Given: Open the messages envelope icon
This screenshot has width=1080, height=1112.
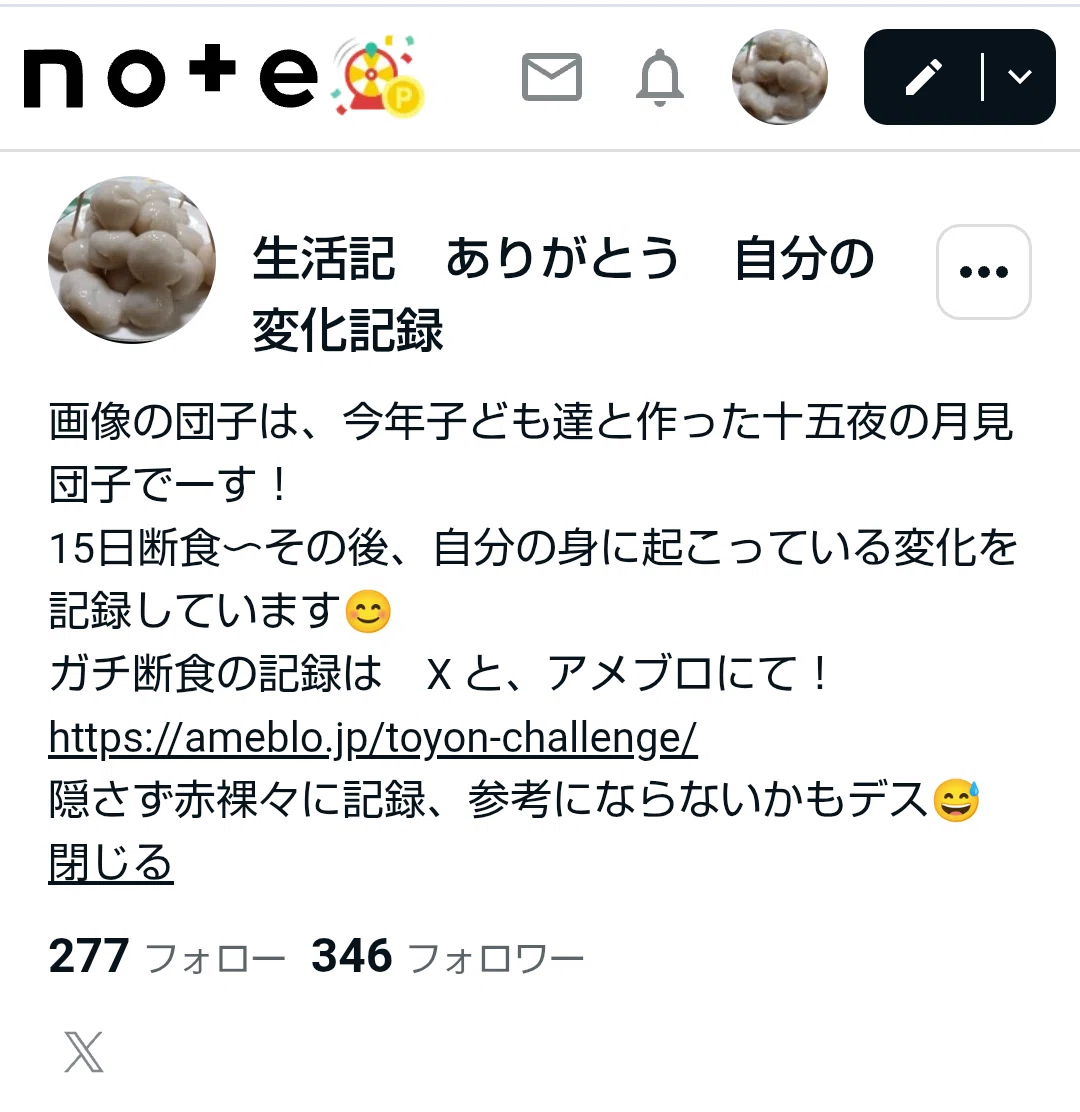Looking at the screenshot, I should pyautogui.click(x=552, y=77).
